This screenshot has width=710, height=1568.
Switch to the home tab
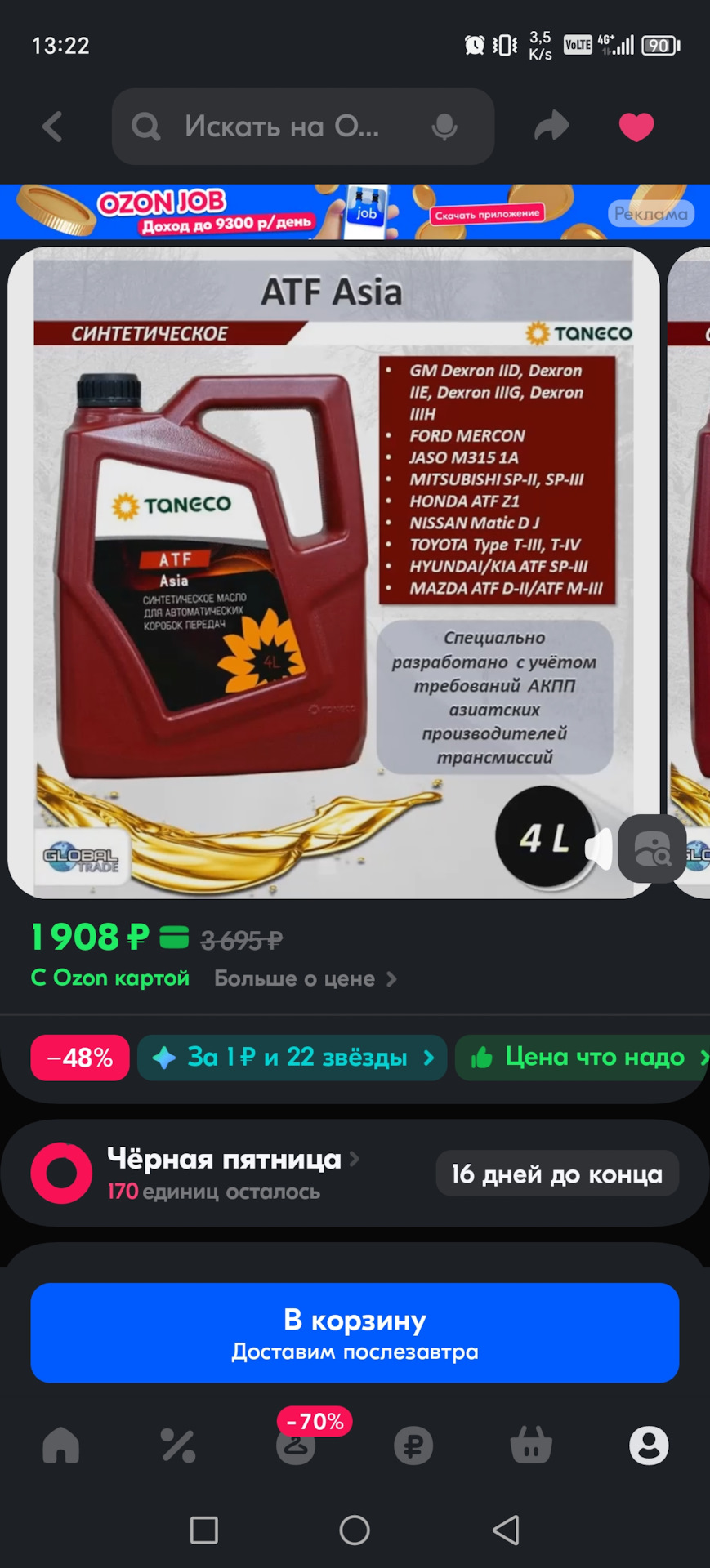coord(61,1445)
